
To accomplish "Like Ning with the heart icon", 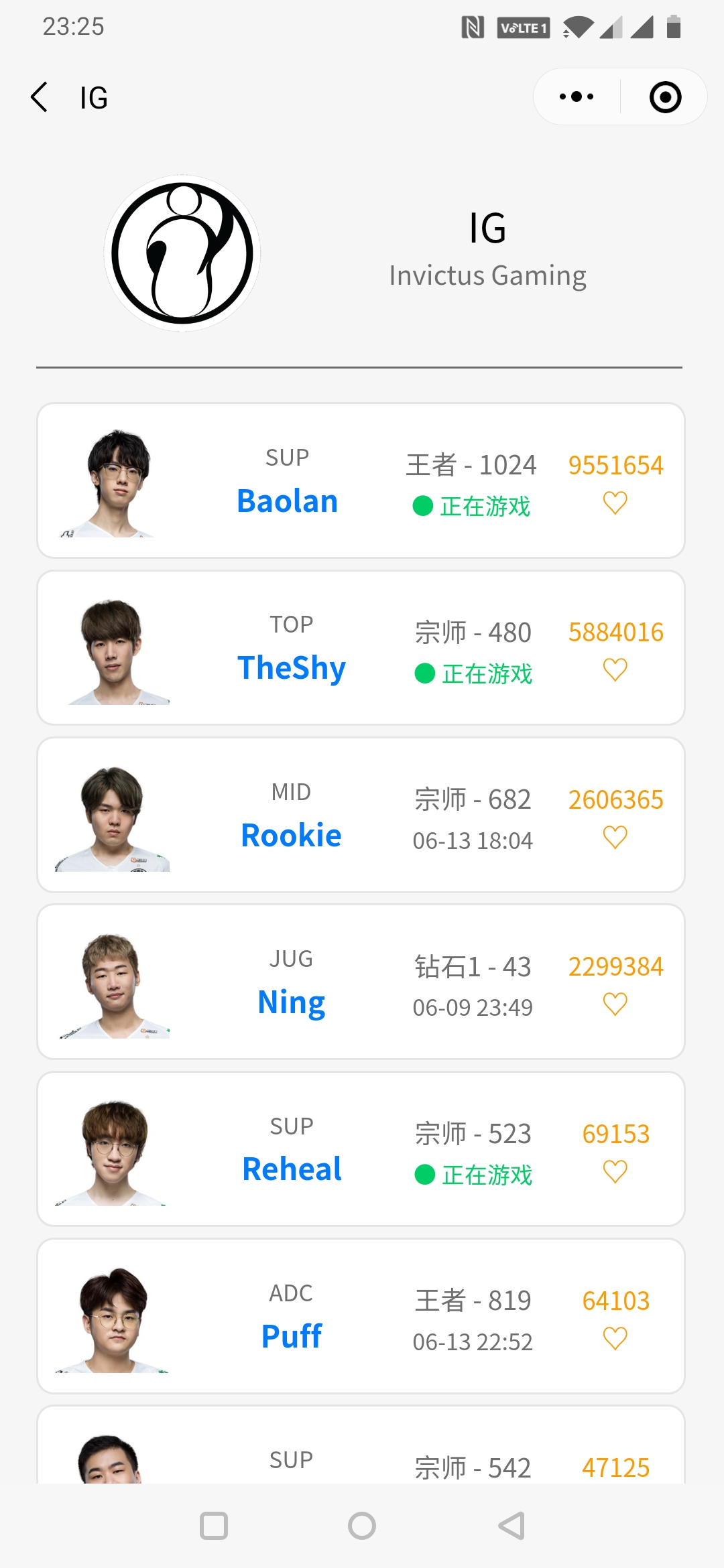I will point(615,1004).
